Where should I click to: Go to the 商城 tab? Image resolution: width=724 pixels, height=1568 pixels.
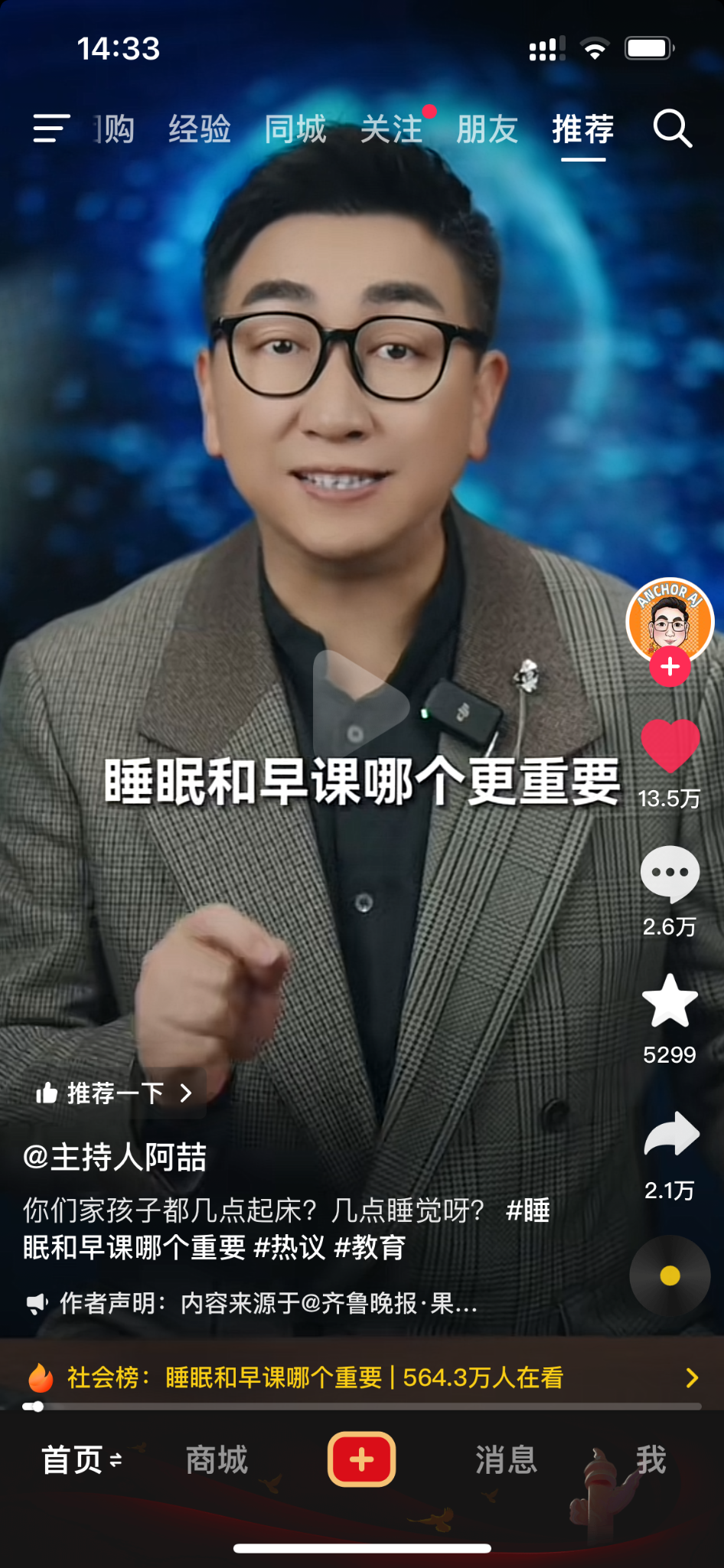(217, 1460)
